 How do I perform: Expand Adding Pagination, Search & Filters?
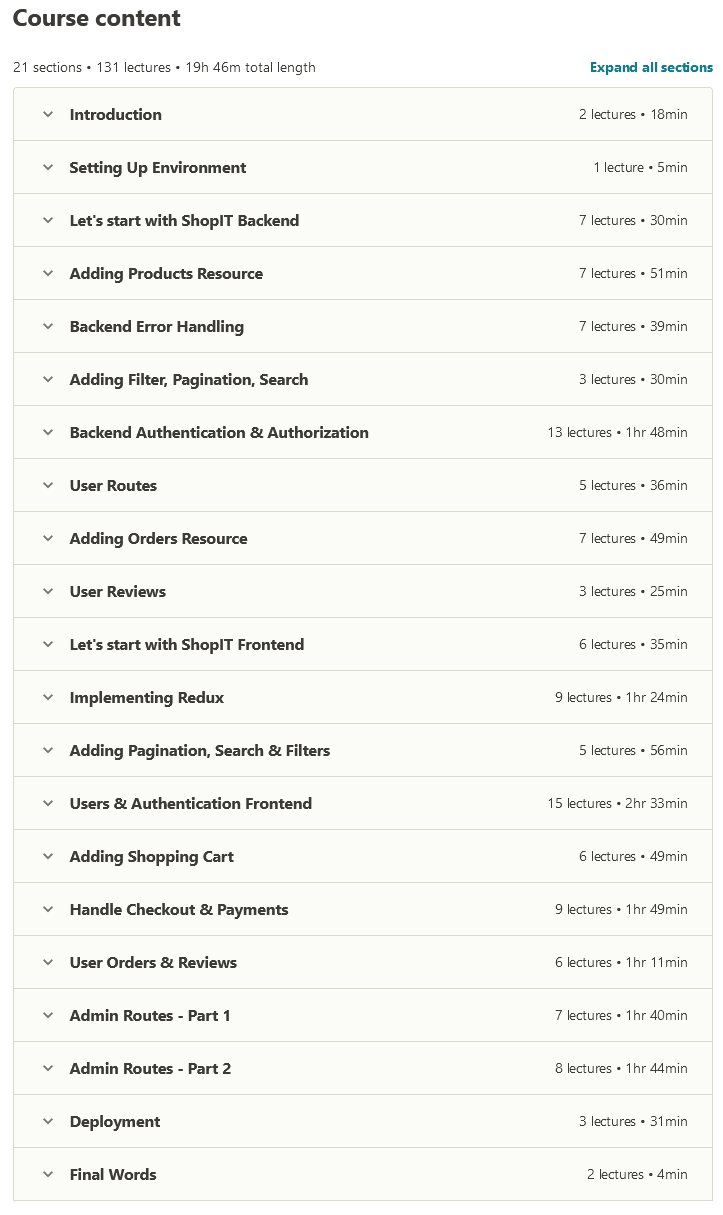pyautogui.click(x=363, y=750)
